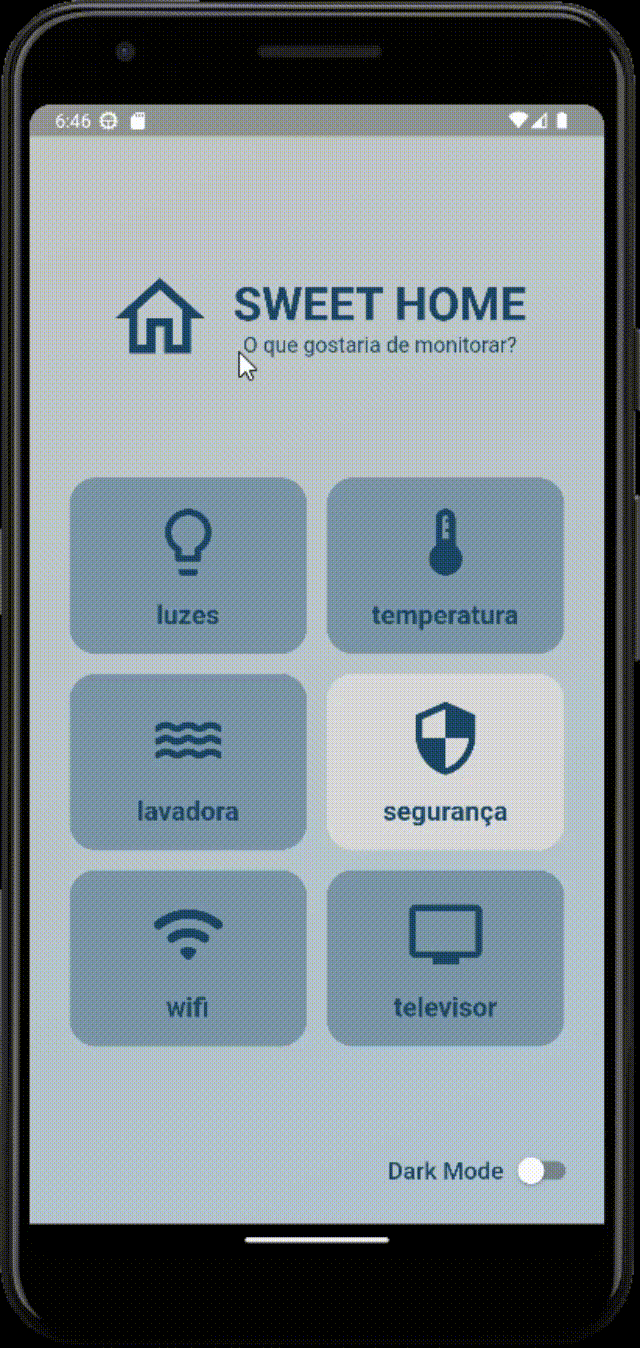The height and width of the screenshot is (1348, 640).
Task: Open the lavadora monitor card
Action: pos(188,762)
